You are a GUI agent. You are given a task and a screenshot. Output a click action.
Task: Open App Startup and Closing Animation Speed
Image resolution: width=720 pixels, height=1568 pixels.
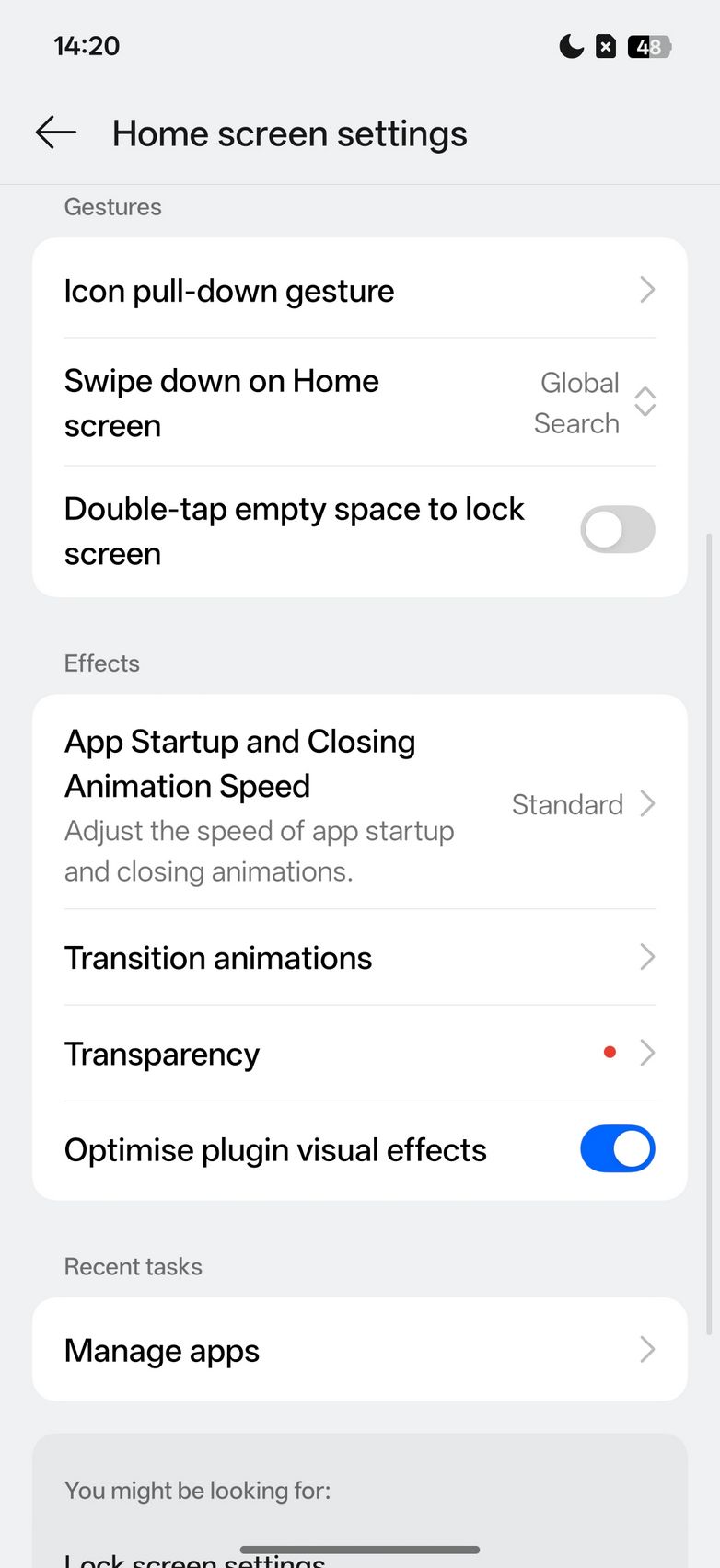(x=359, y=803)
